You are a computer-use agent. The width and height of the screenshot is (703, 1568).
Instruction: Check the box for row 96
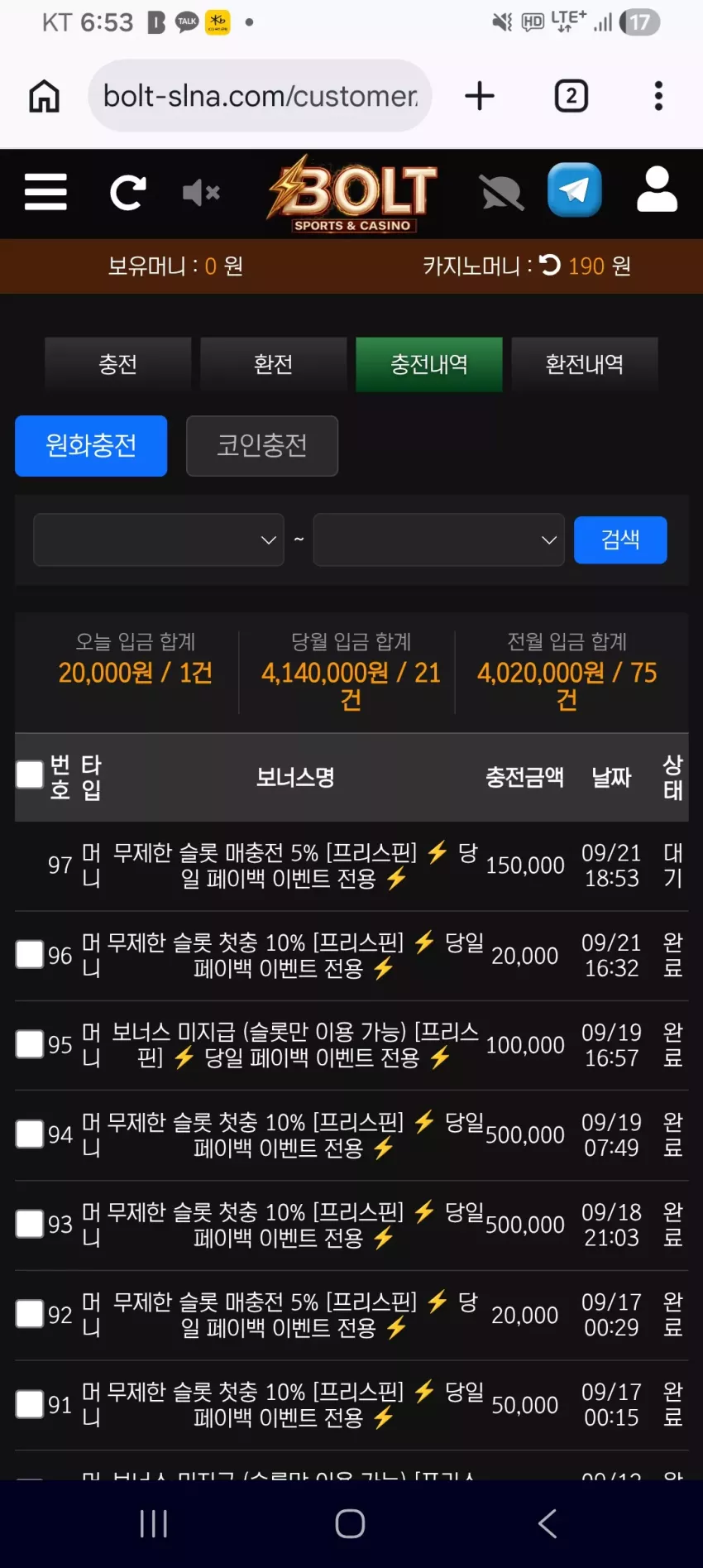point(30,955)
